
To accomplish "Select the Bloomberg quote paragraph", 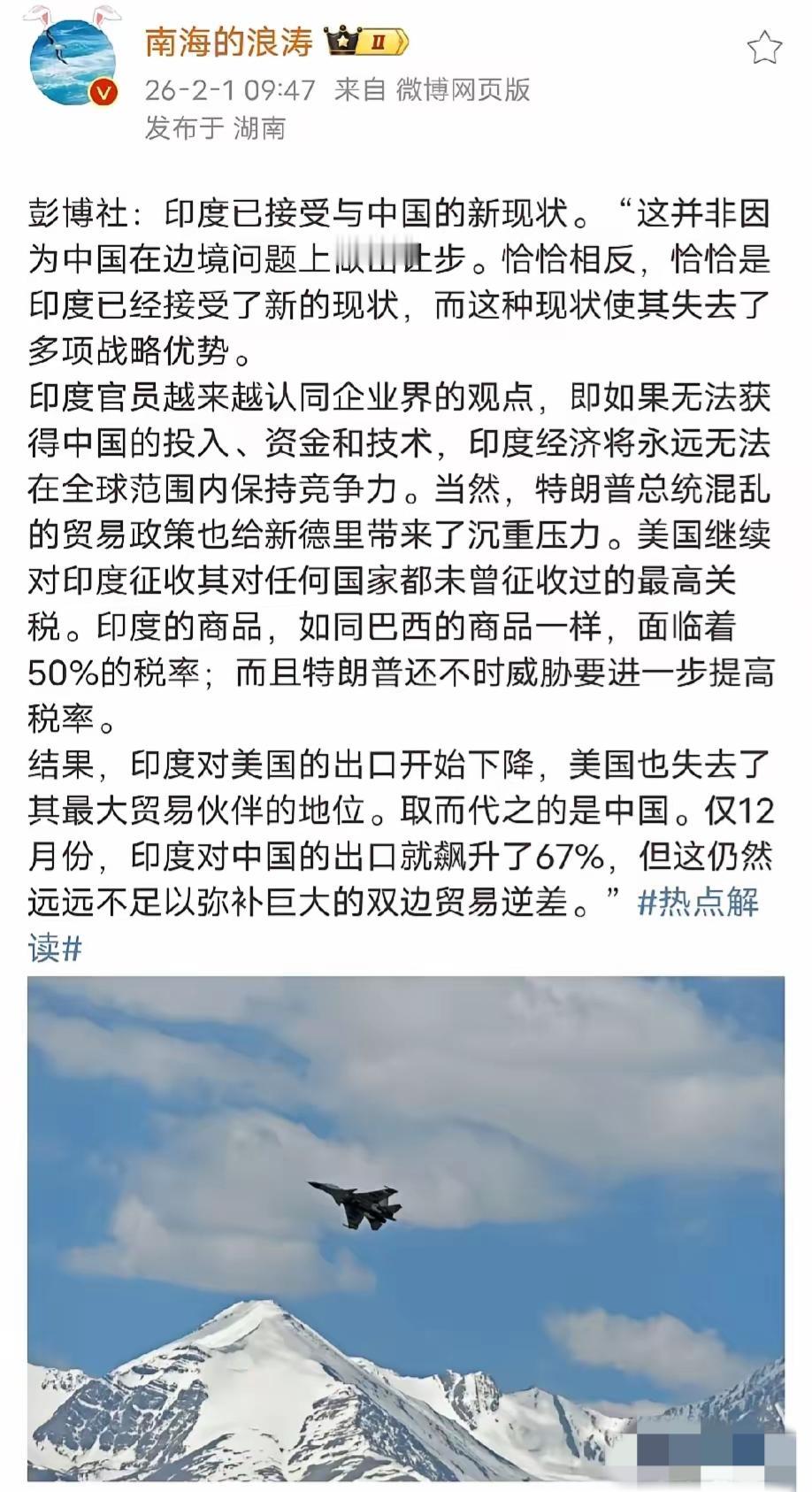I will coord(398,265).
